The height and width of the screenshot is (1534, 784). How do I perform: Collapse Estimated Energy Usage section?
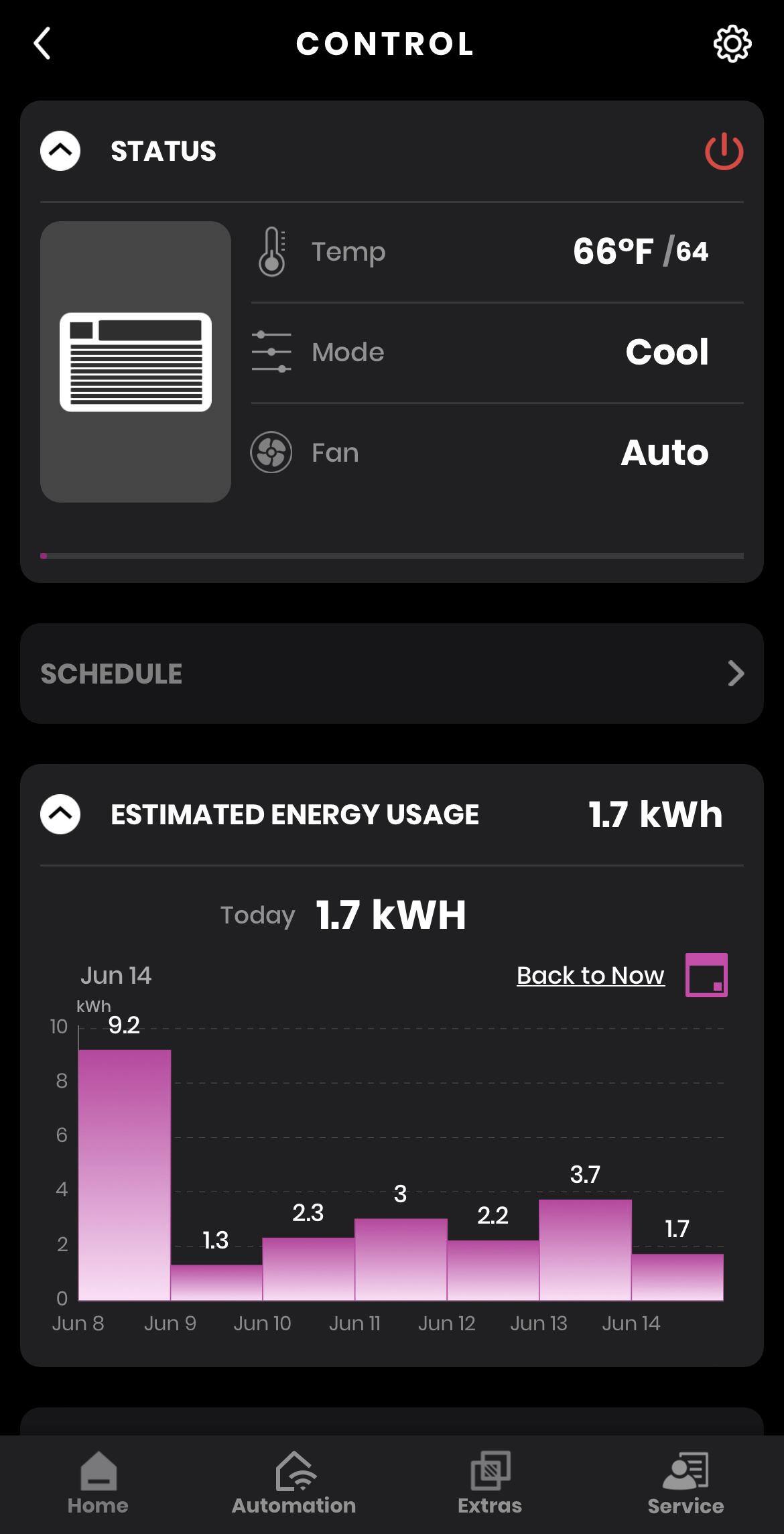coord(60,814)
